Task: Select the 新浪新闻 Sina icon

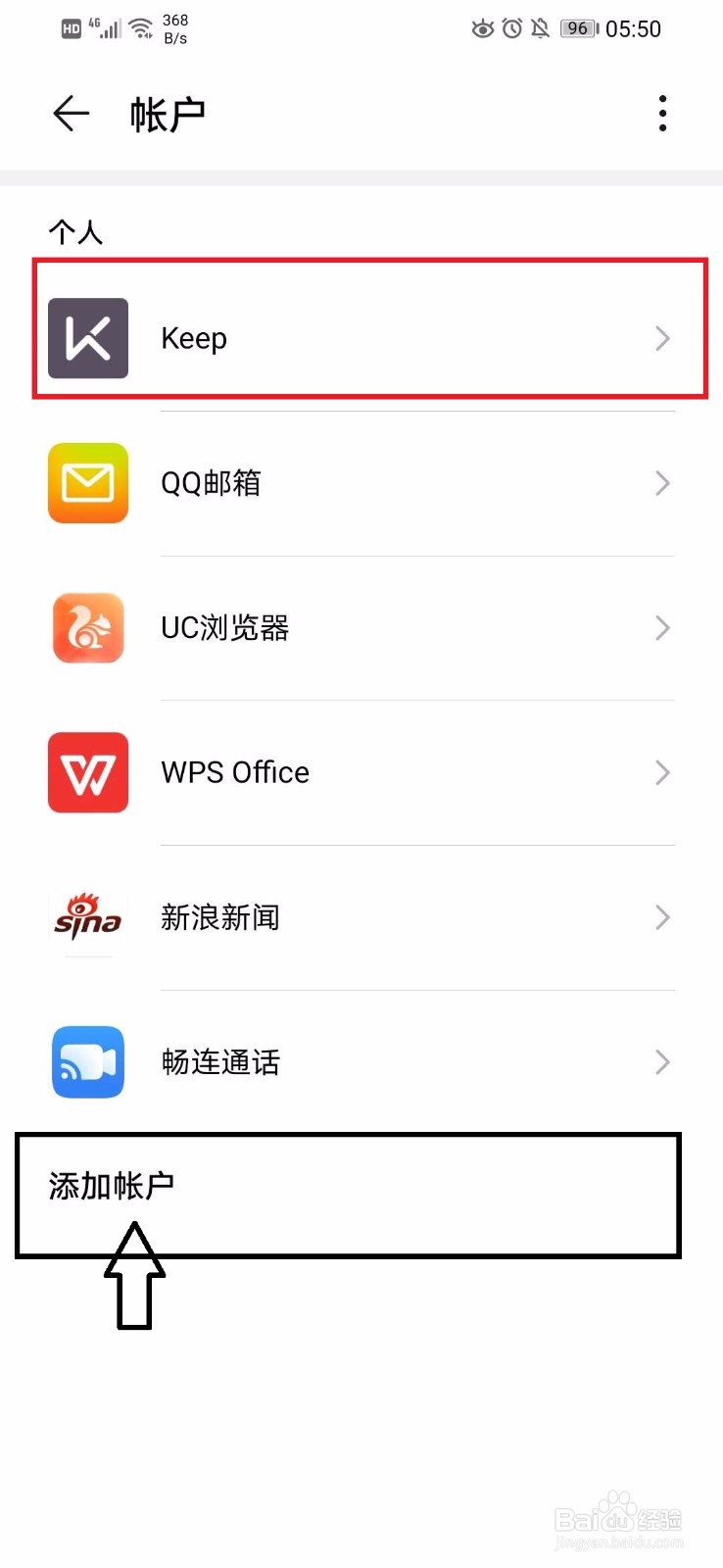Action: 87,918
